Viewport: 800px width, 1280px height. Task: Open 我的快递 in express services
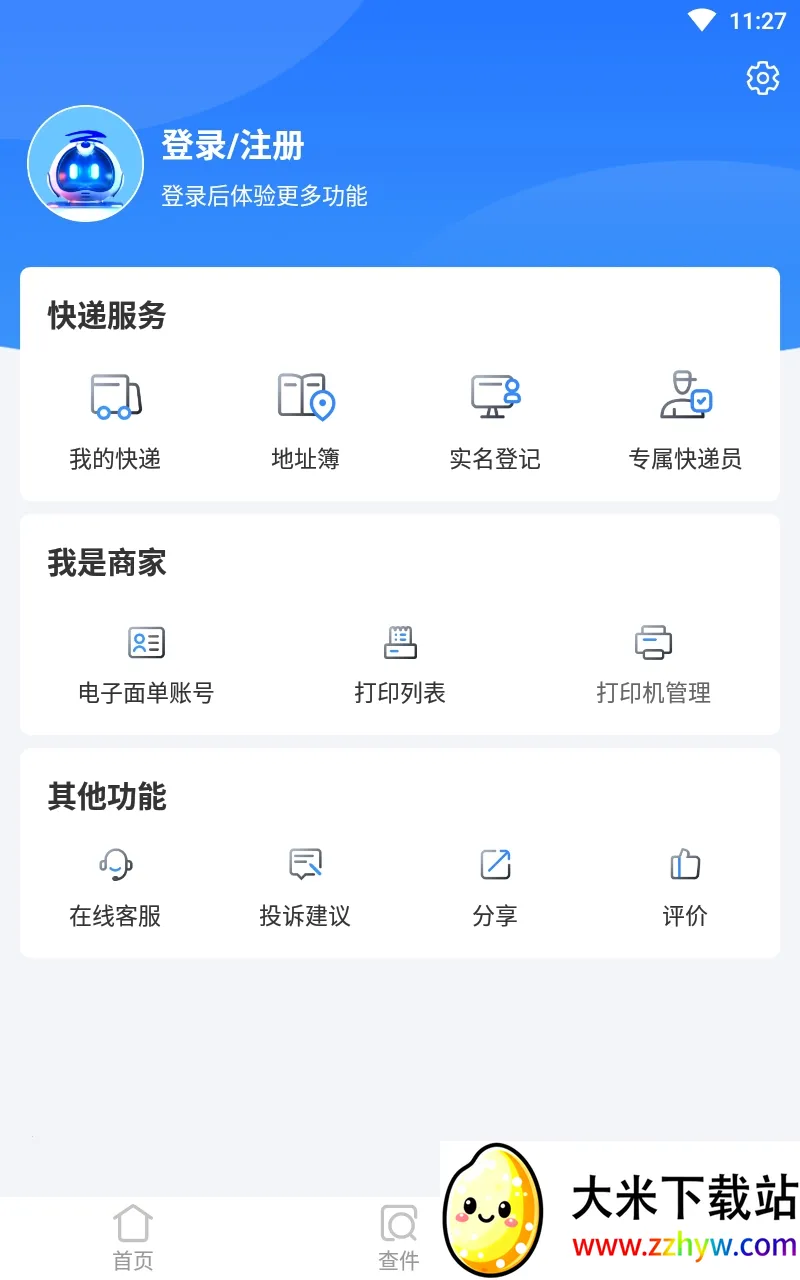(115, 421)
